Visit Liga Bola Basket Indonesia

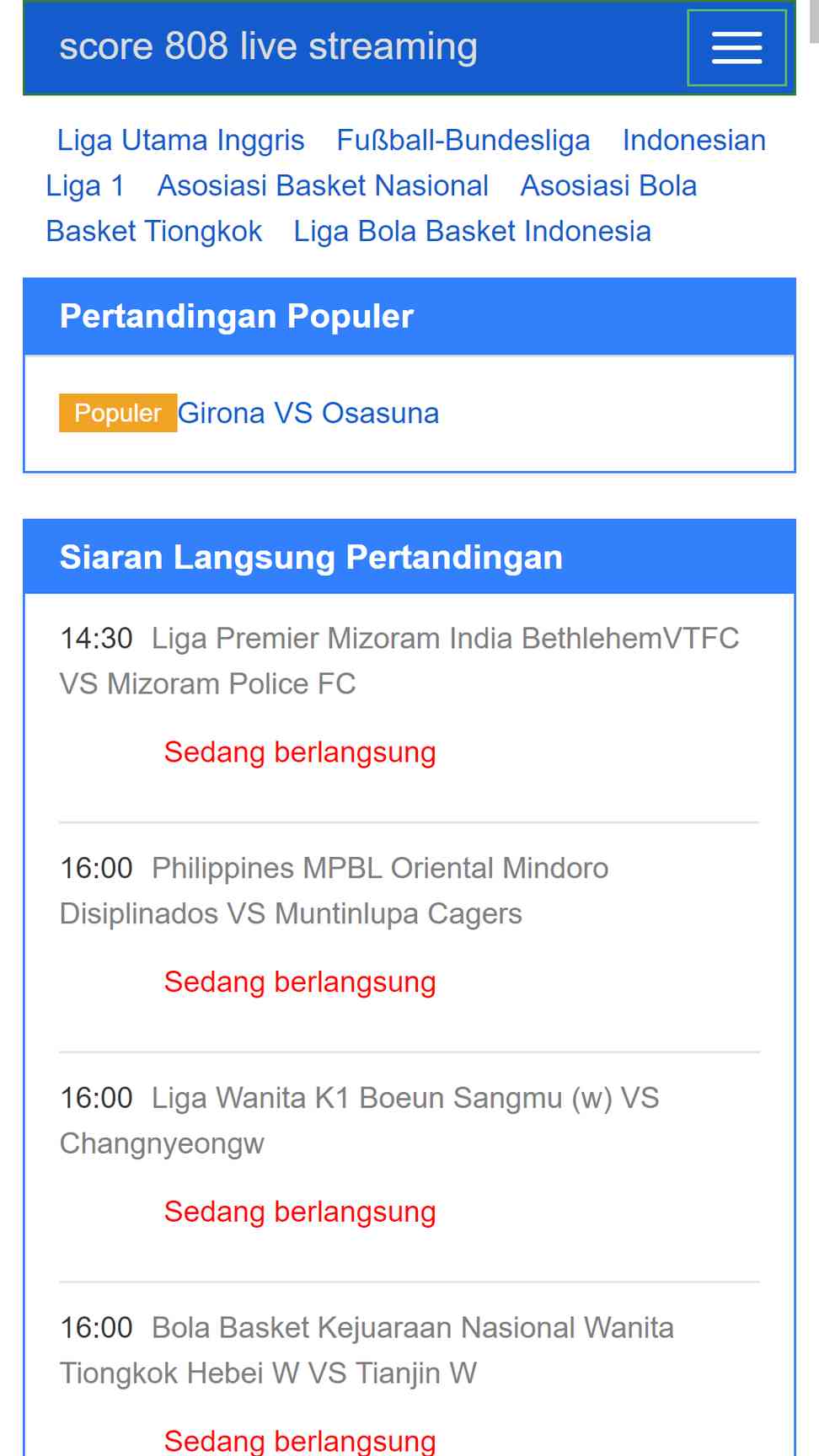pyautogui.click(x=472, y=231)
